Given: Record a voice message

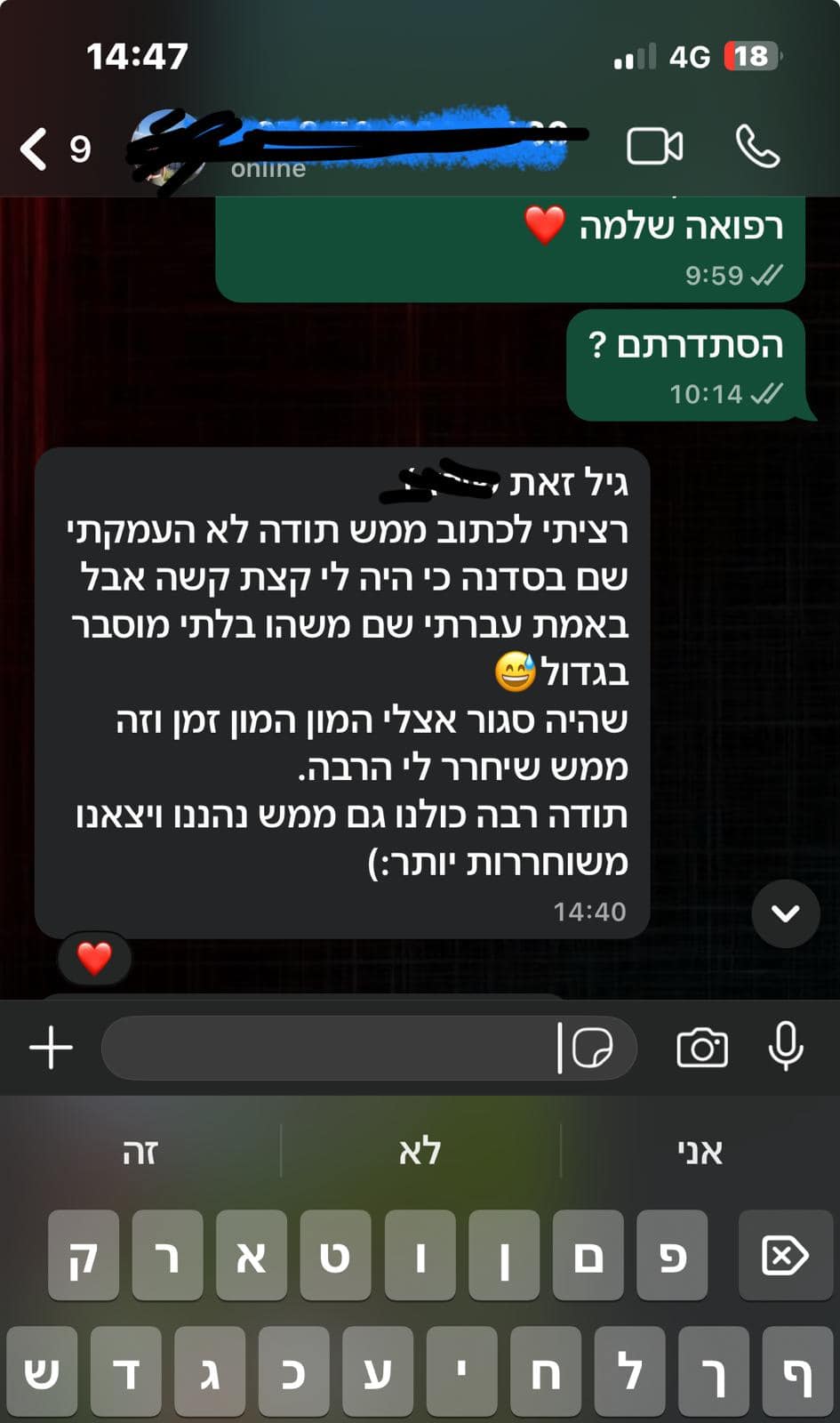Looking at the screenshot, I should 786,1046.
